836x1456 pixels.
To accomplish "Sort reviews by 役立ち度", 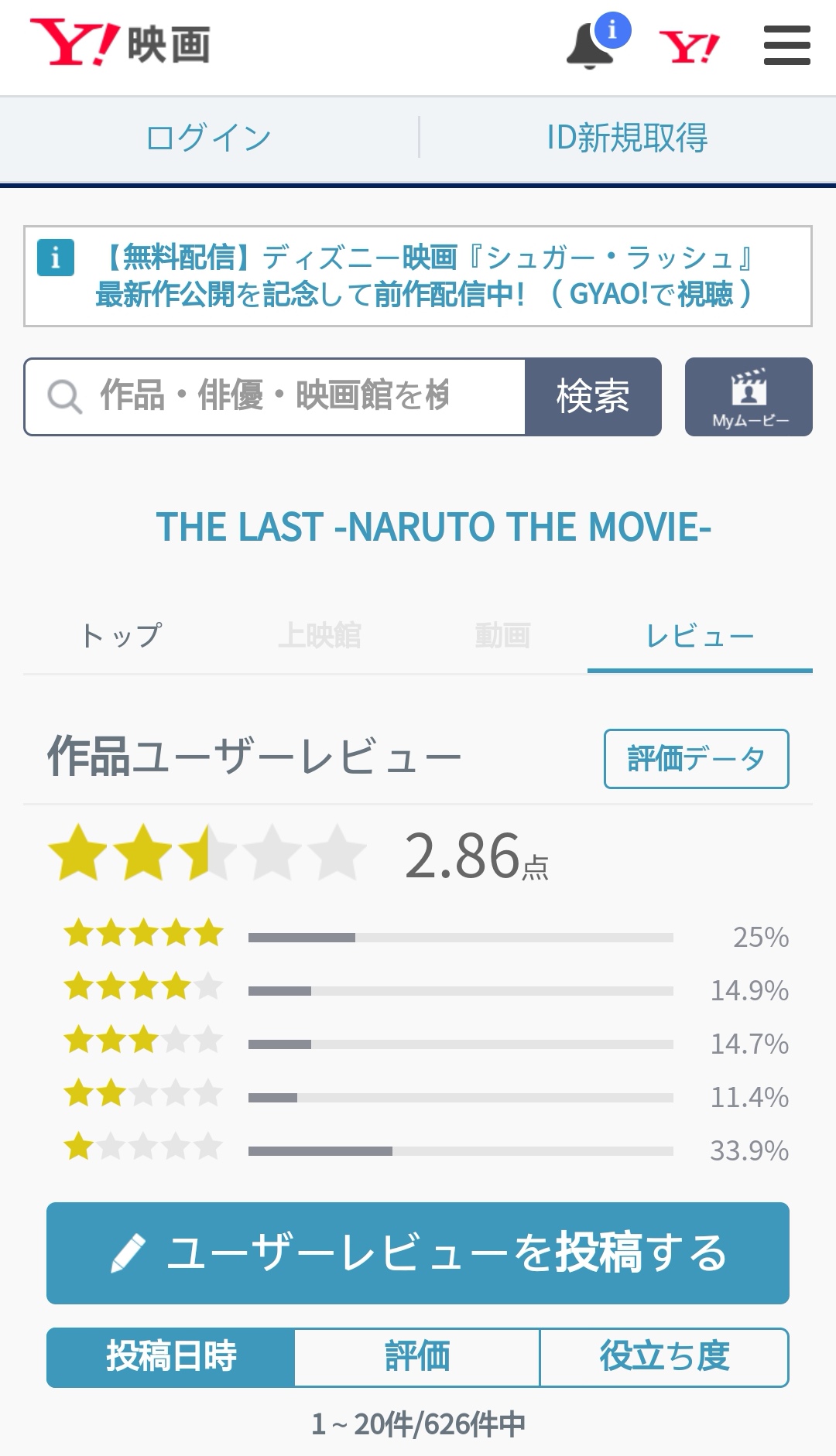I will point(664,1357).
